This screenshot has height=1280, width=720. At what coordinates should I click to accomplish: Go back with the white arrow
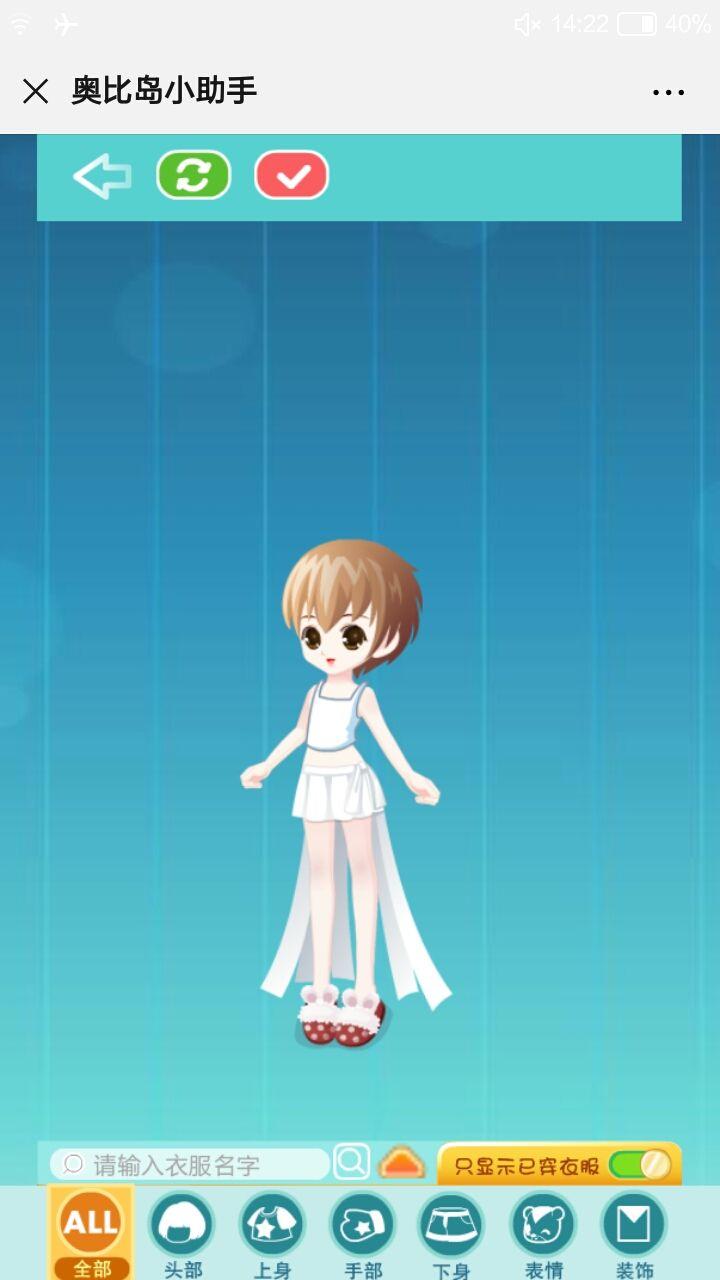click(102, 177)
